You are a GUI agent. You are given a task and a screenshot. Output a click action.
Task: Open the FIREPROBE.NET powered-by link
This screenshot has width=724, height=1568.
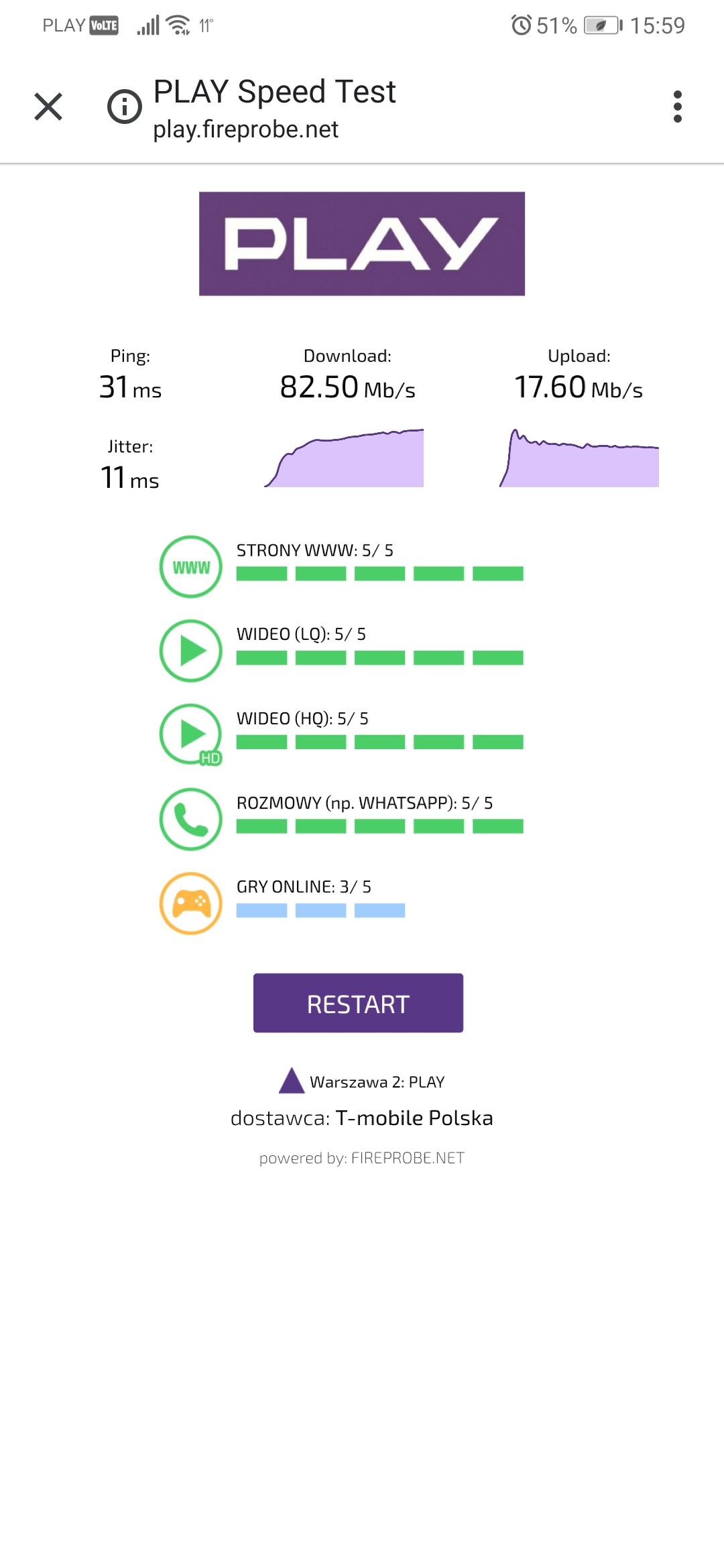point(408,1158)
